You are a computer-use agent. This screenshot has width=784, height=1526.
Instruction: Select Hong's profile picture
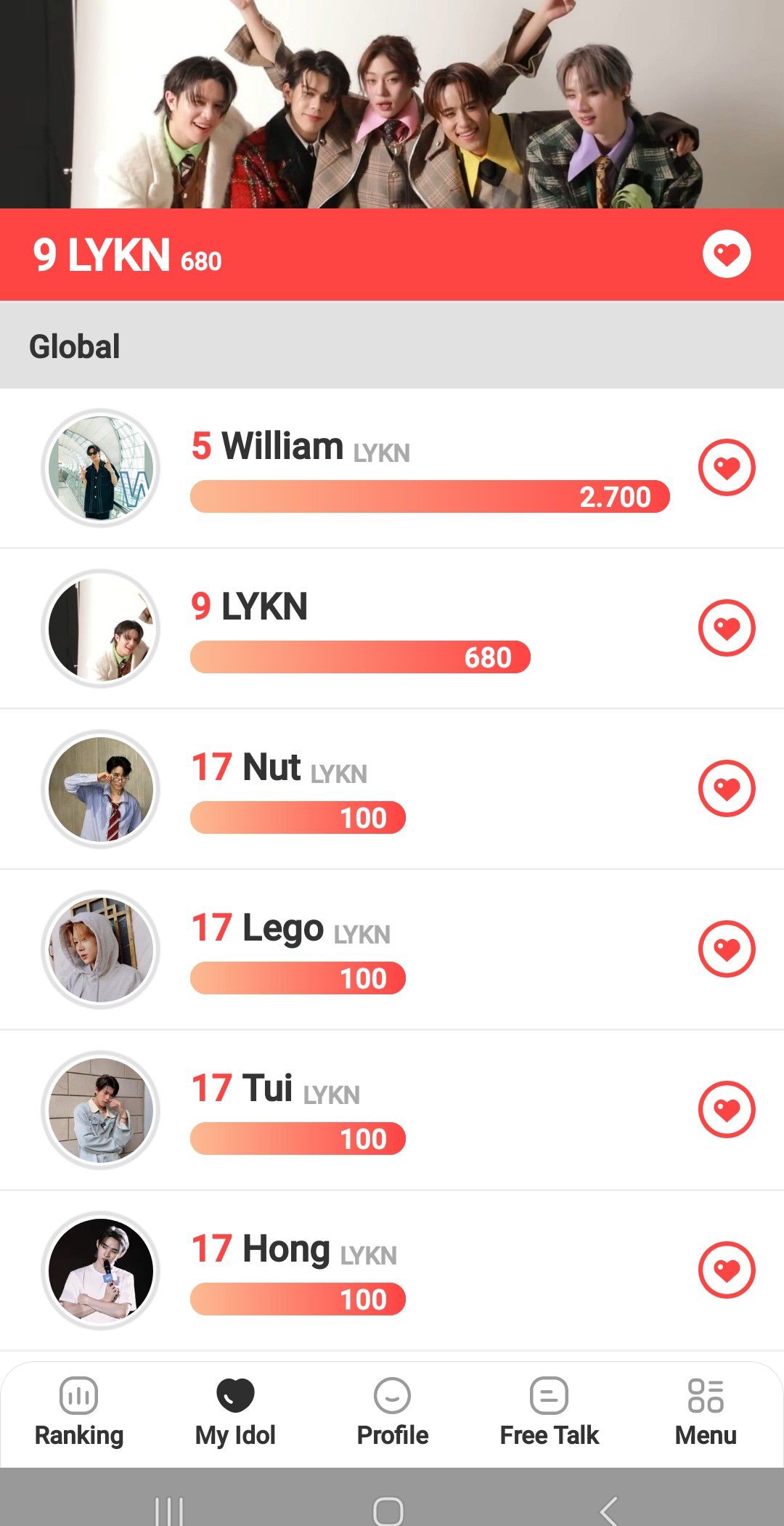pos(101,1270)
